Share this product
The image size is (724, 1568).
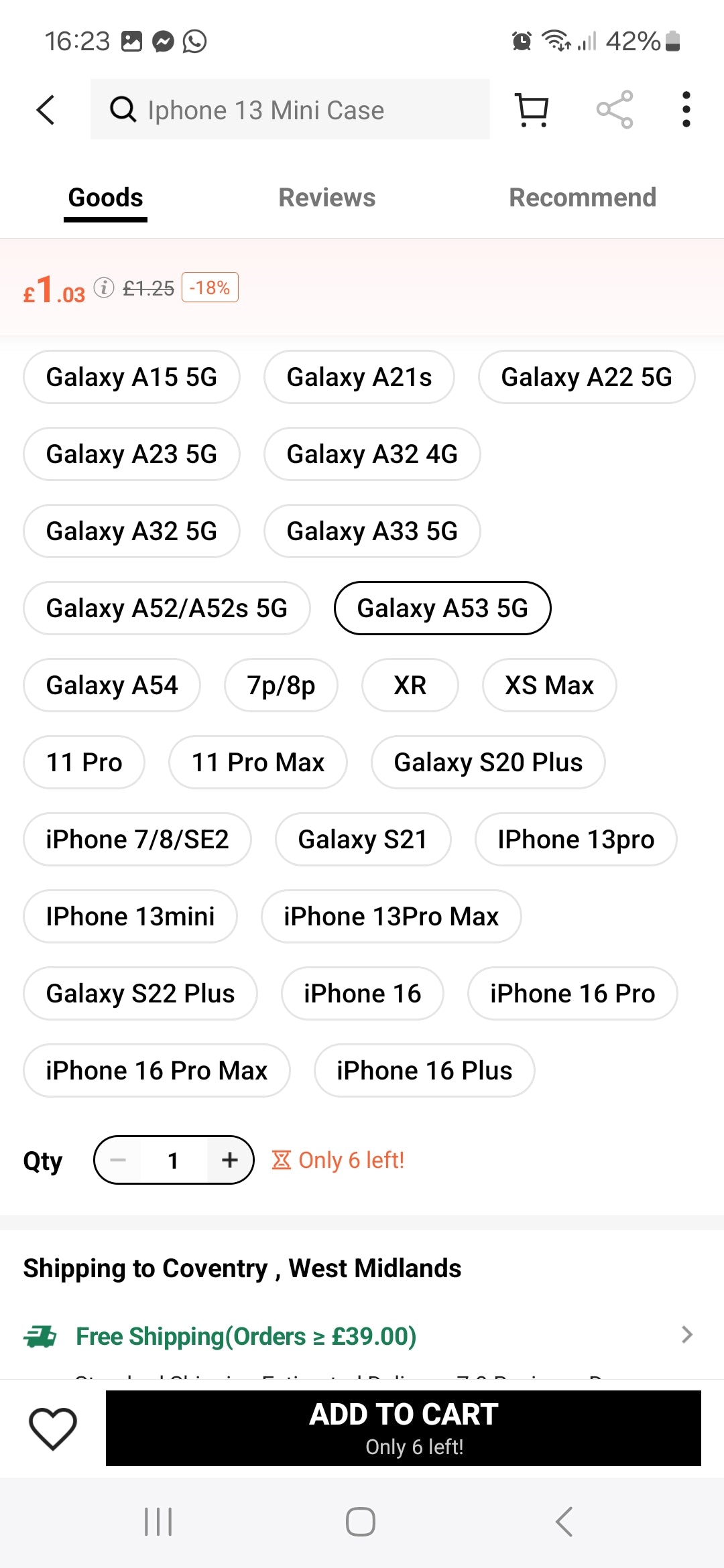tap(614, 109)
